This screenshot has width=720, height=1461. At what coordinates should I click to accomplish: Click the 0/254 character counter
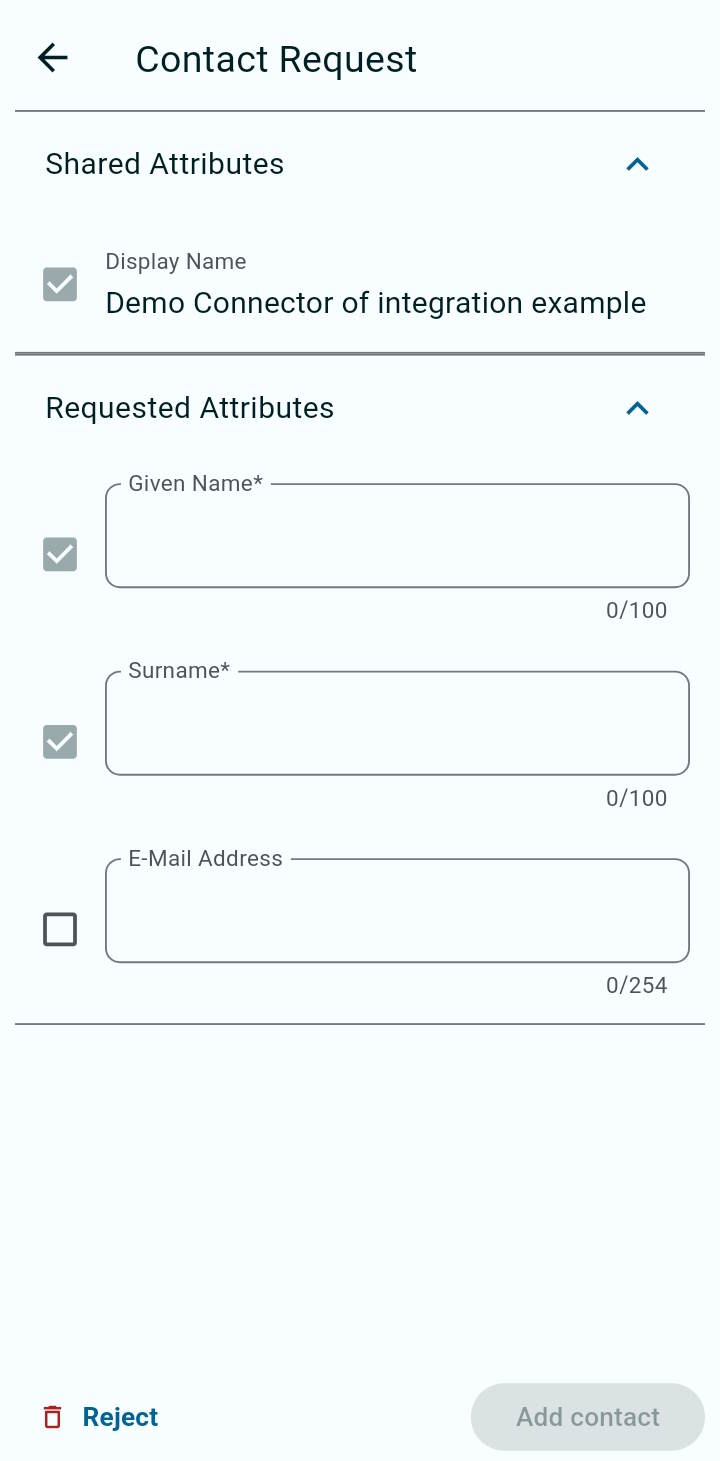click(x=637, y=985)
